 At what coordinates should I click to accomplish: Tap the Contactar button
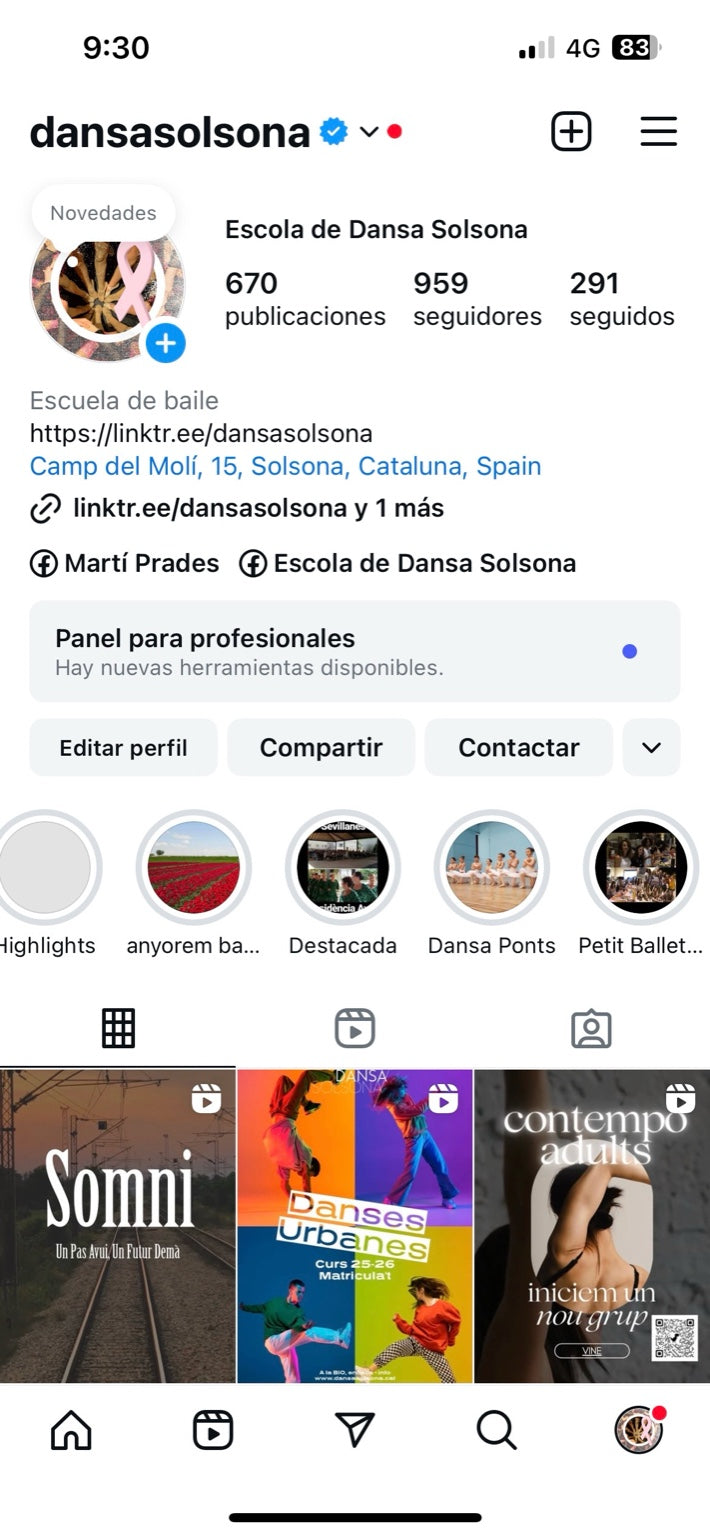pos(518,748)
